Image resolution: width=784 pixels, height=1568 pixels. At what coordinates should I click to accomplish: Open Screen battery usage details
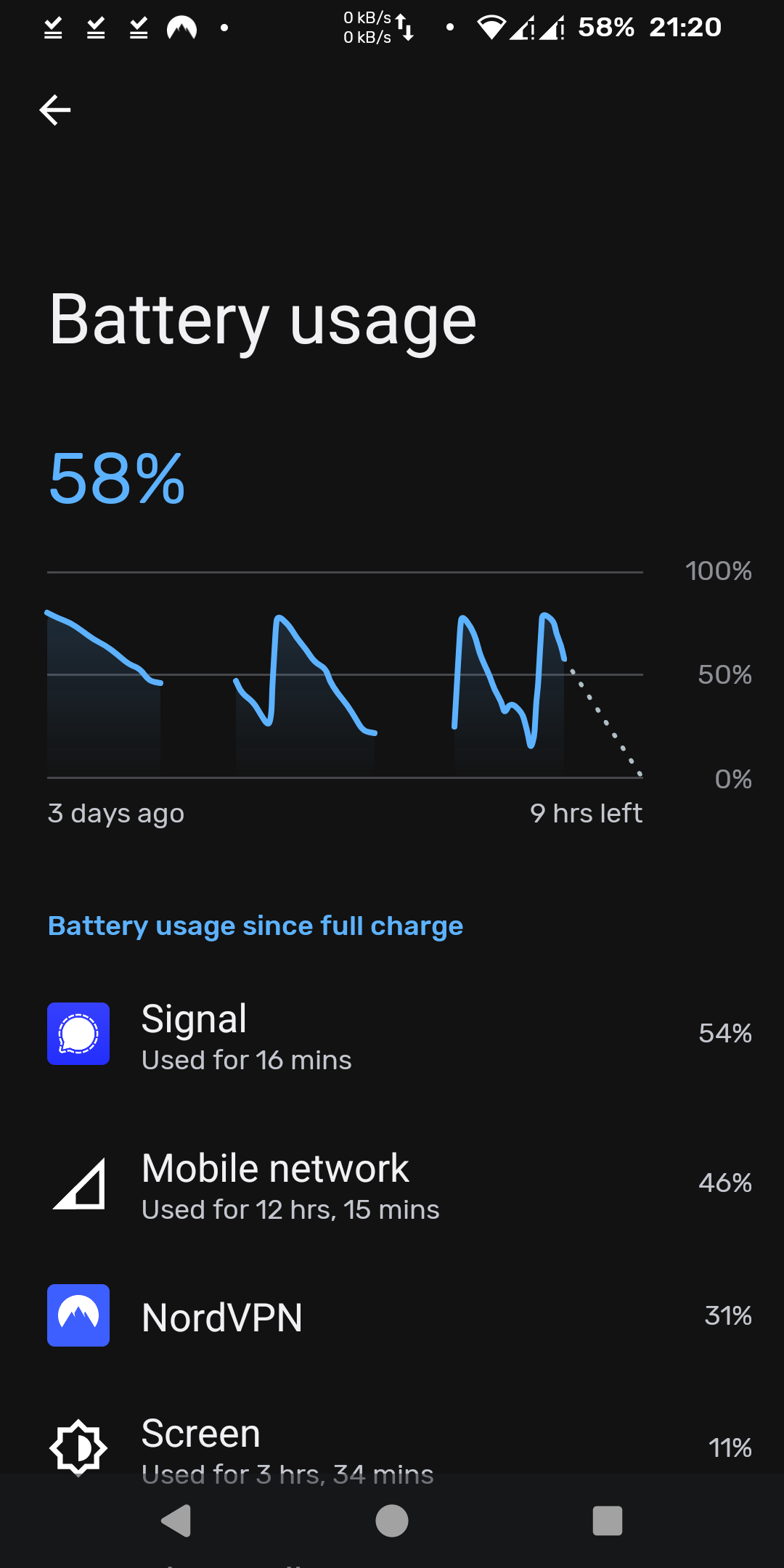point(392,1449)
